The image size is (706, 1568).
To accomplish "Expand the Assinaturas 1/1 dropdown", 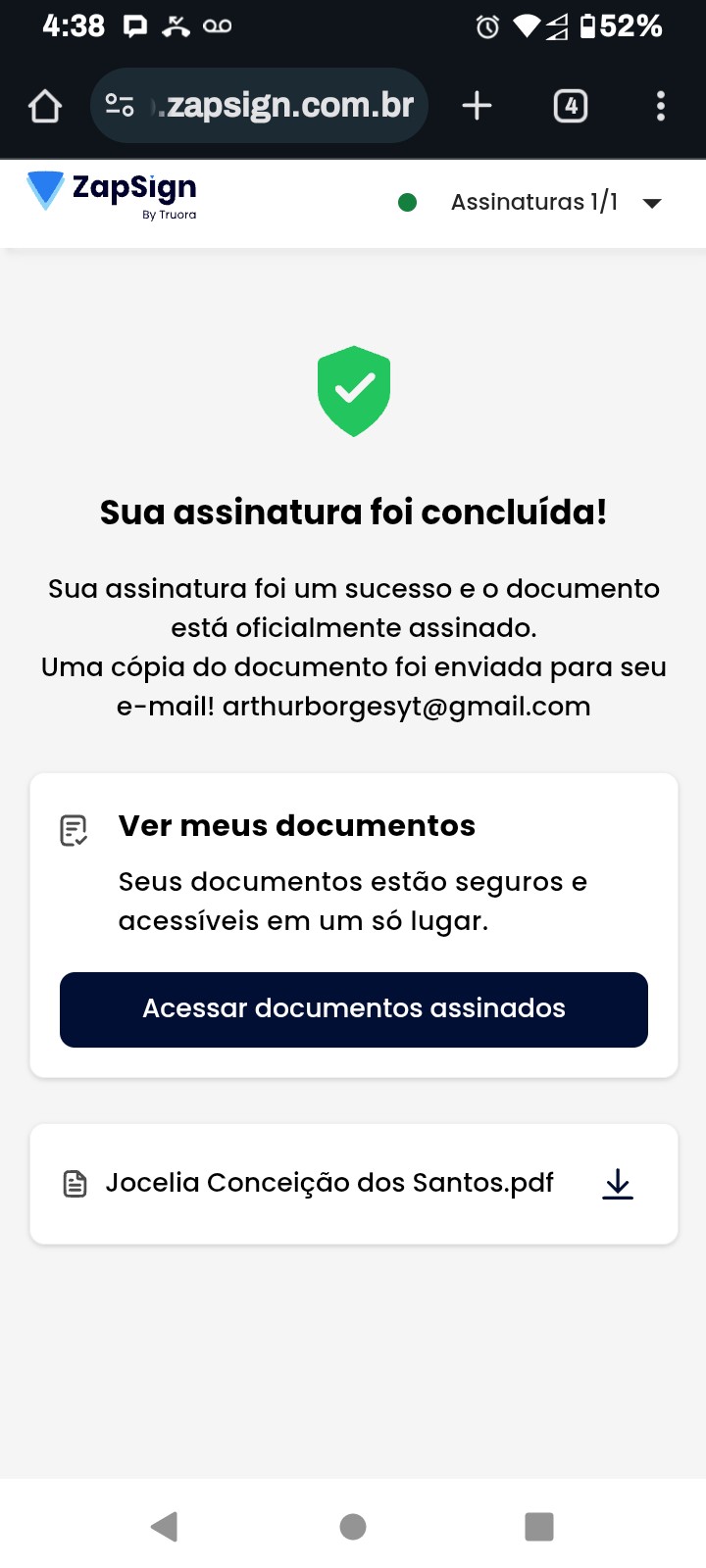I will point(651,203).
